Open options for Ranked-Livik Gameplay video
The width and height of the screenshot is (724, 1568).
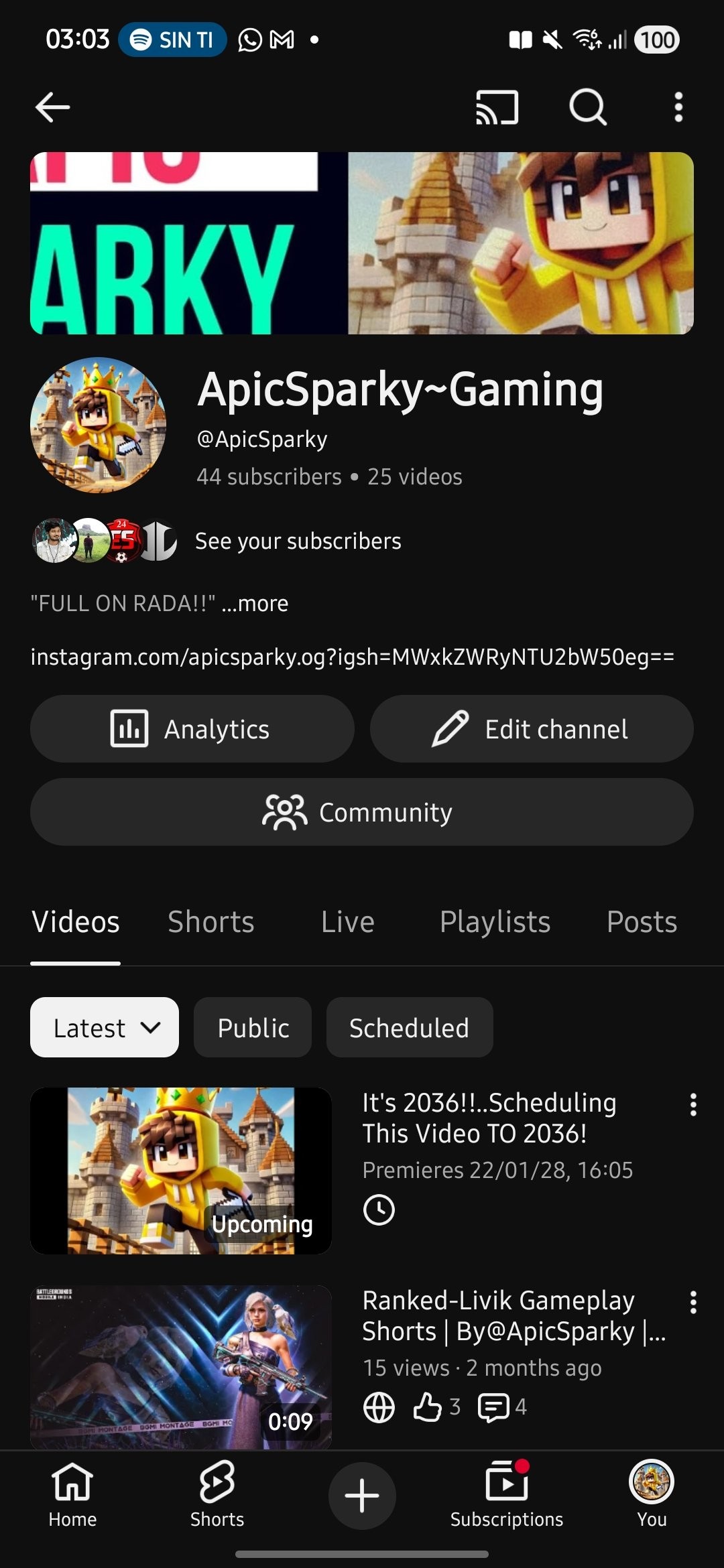tap(693, 1302)
